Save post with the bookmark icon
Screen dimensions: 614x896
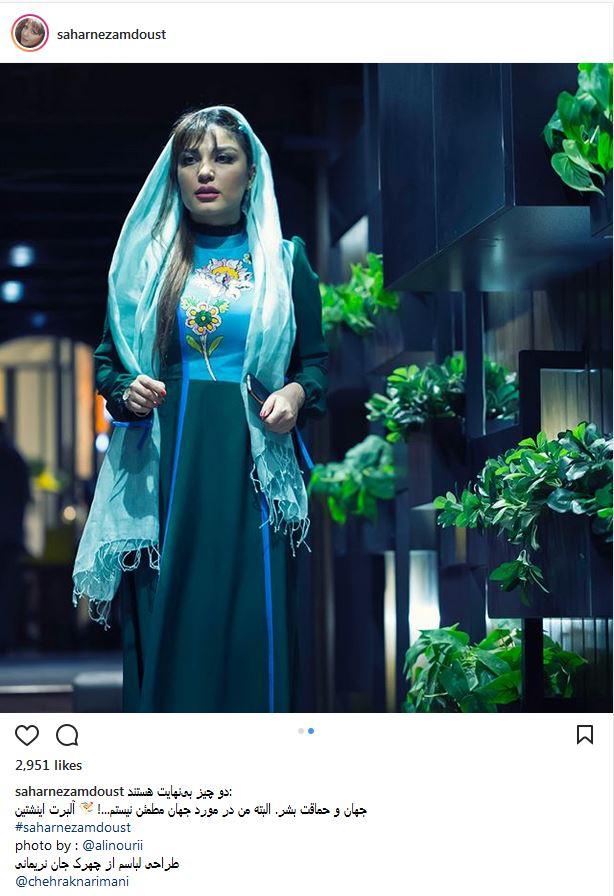click(585, 735)
